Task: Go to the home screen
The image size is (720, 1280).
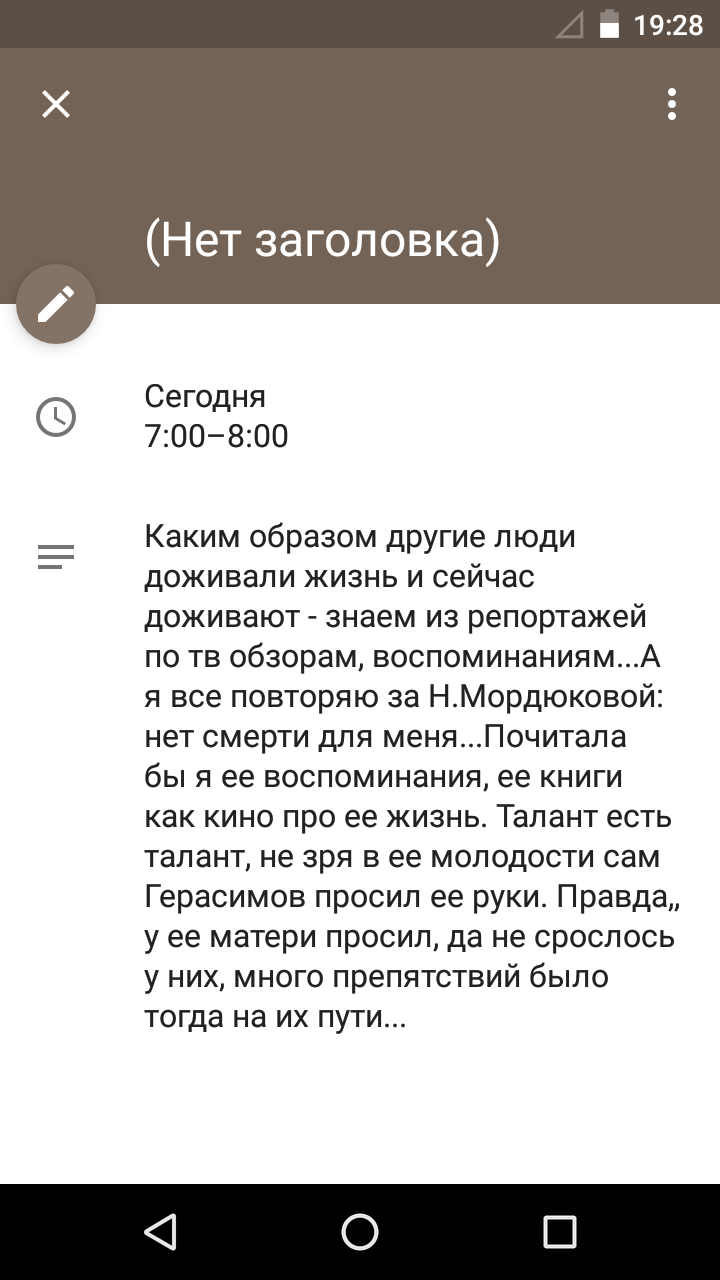Action: tap(360, 1232)
